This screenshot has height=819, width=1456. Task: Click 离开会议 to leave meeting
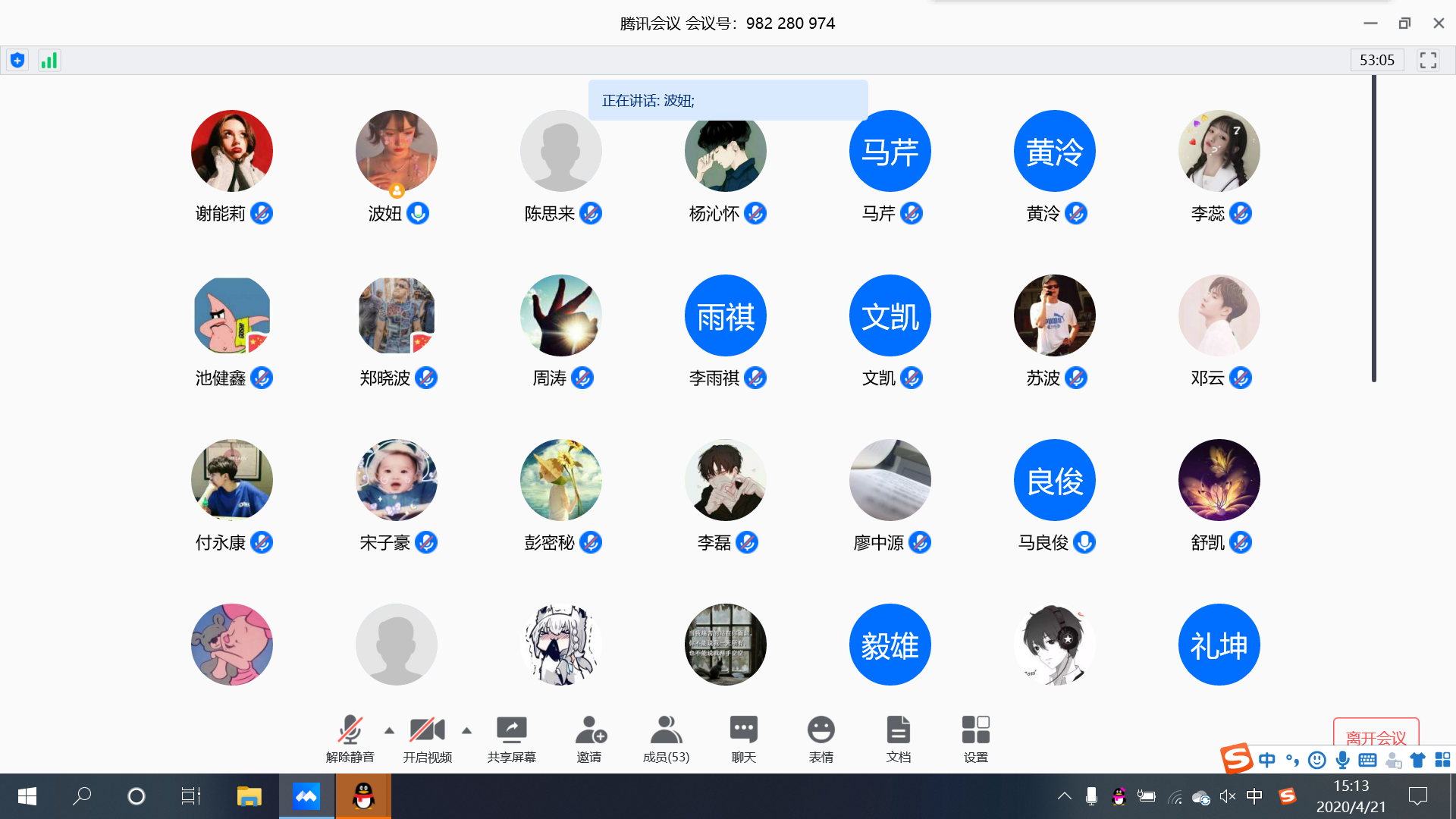[1376, 734]
